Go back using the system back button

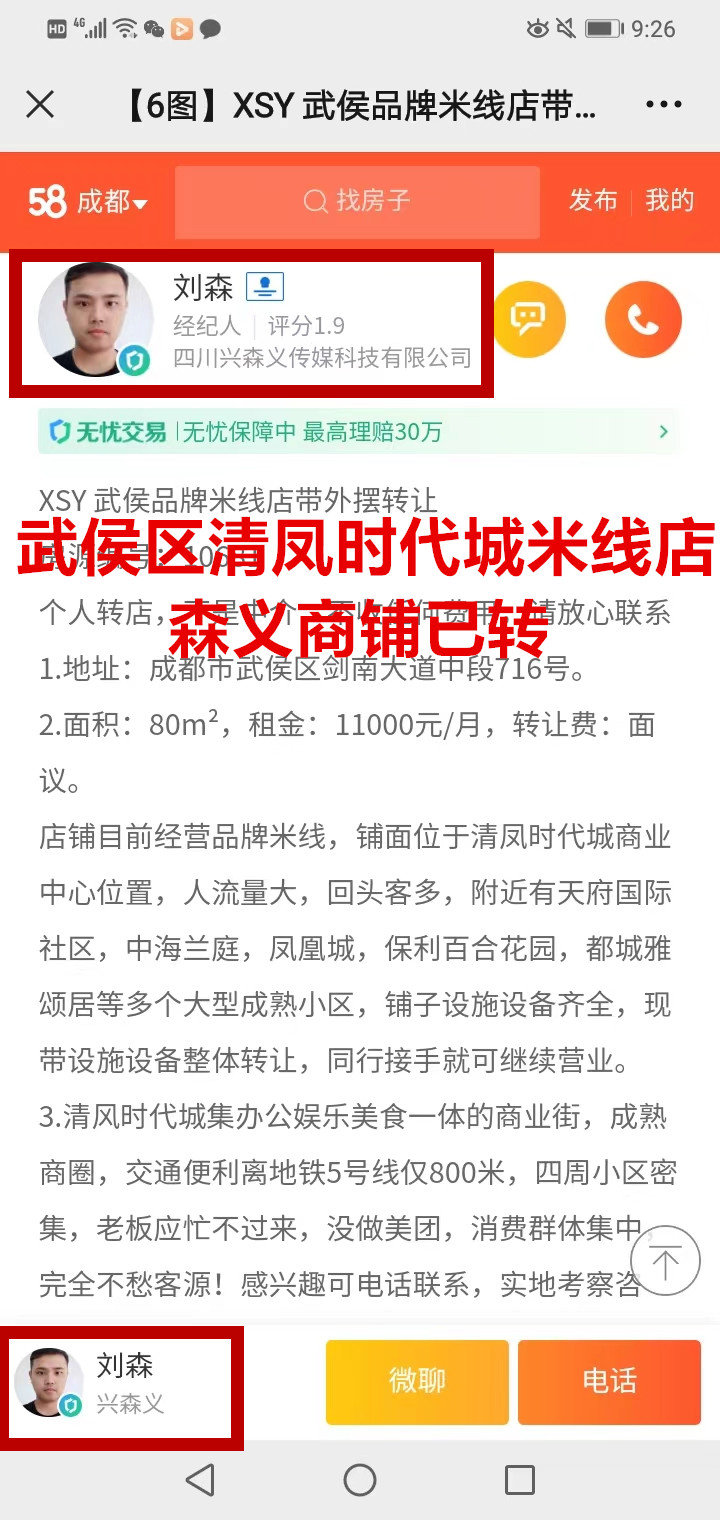(x=200, y=1480)
